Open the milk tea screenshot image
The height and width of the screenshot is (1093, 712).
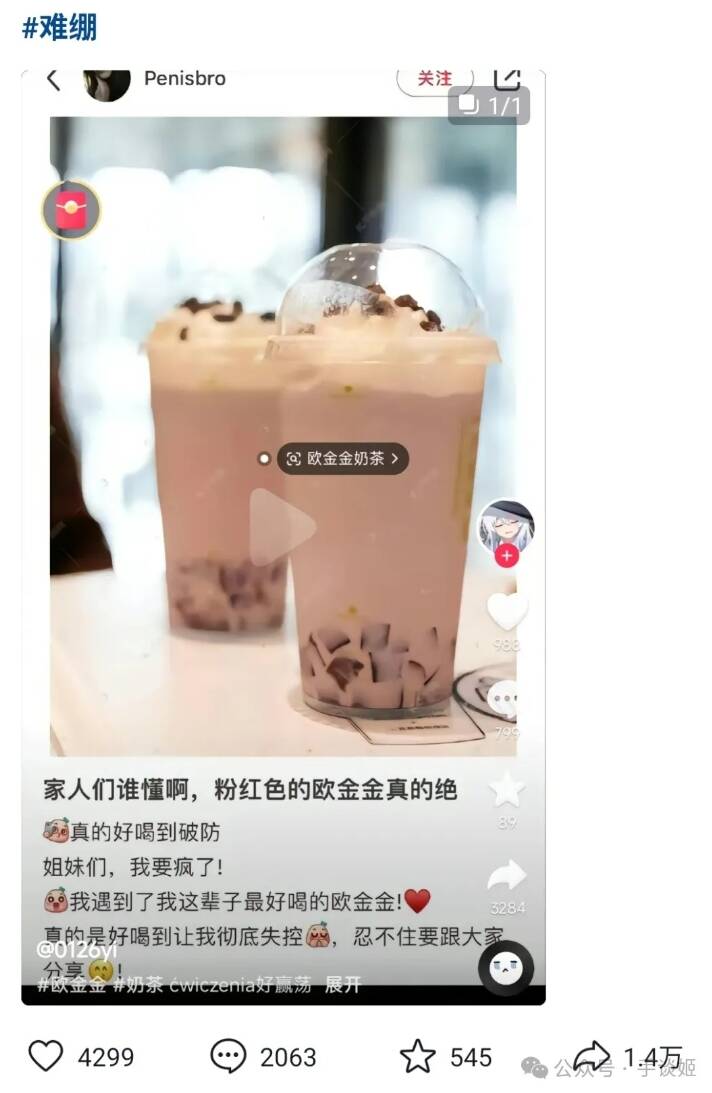click(283, 536)
